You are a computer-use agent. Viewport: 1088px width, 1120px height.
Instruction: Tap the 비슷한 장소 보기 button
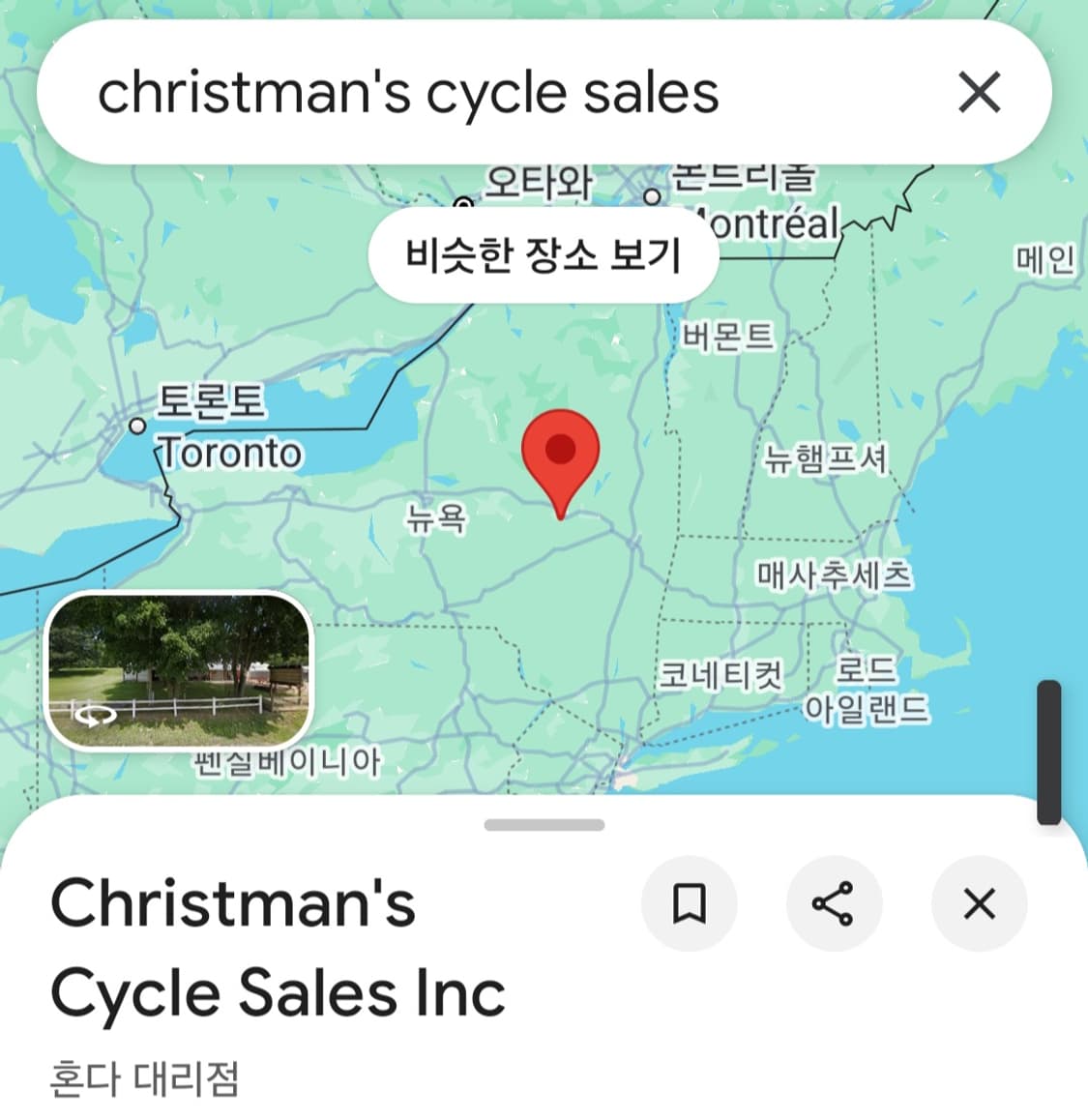click(x=543, y=255)
